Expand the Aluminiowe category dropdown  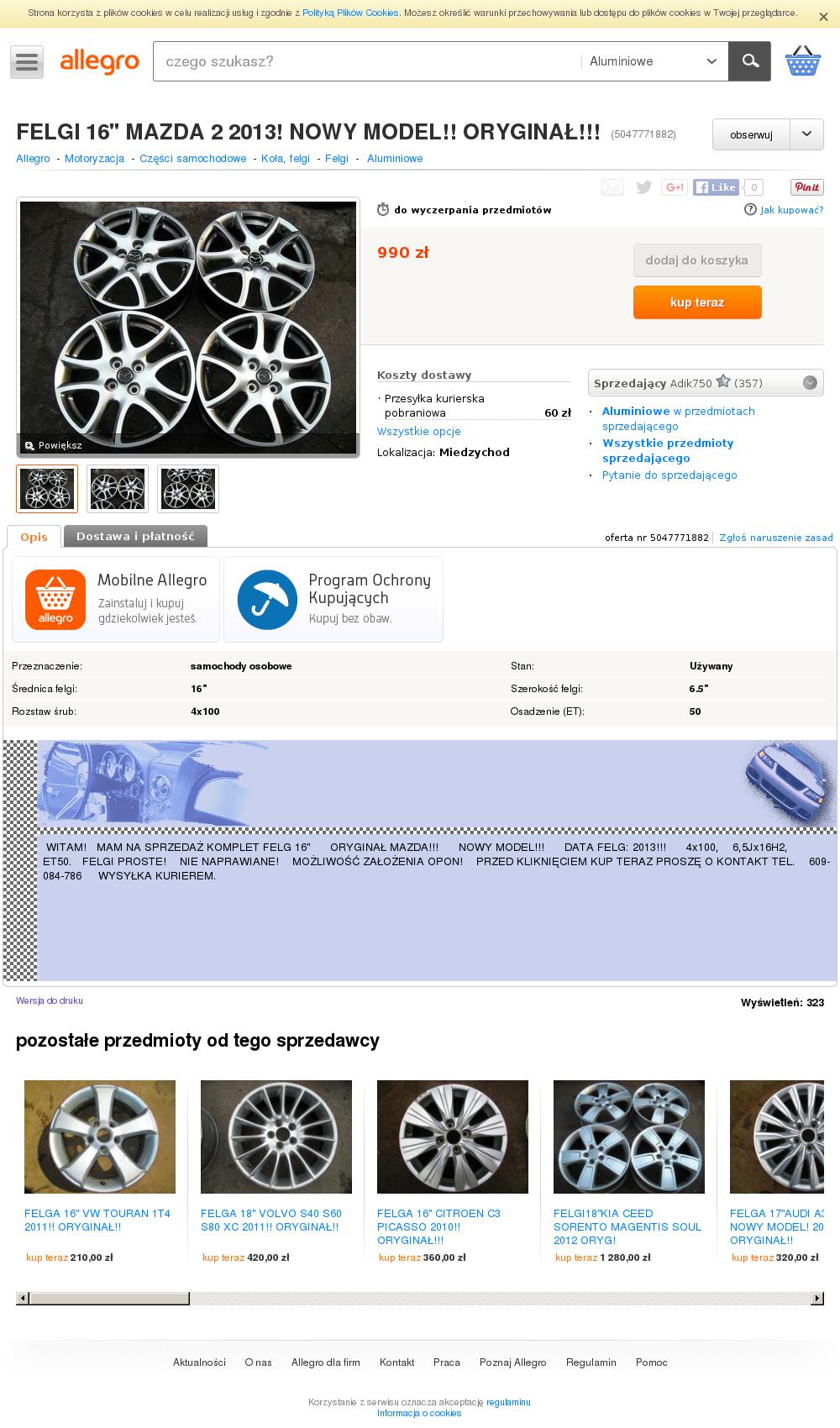654,61
